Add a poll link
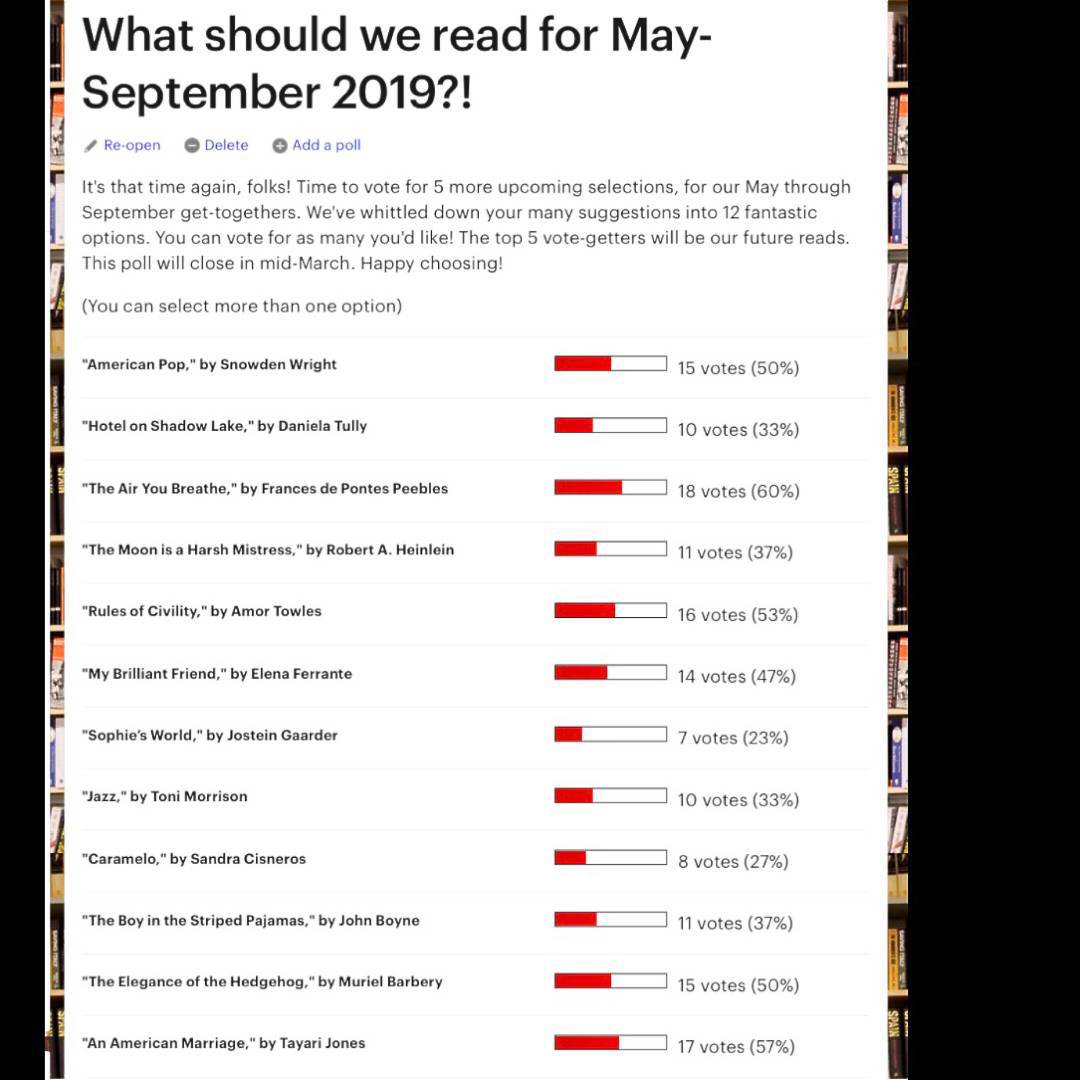Screen dimensions: 1080x1080 tap(325, 145)
